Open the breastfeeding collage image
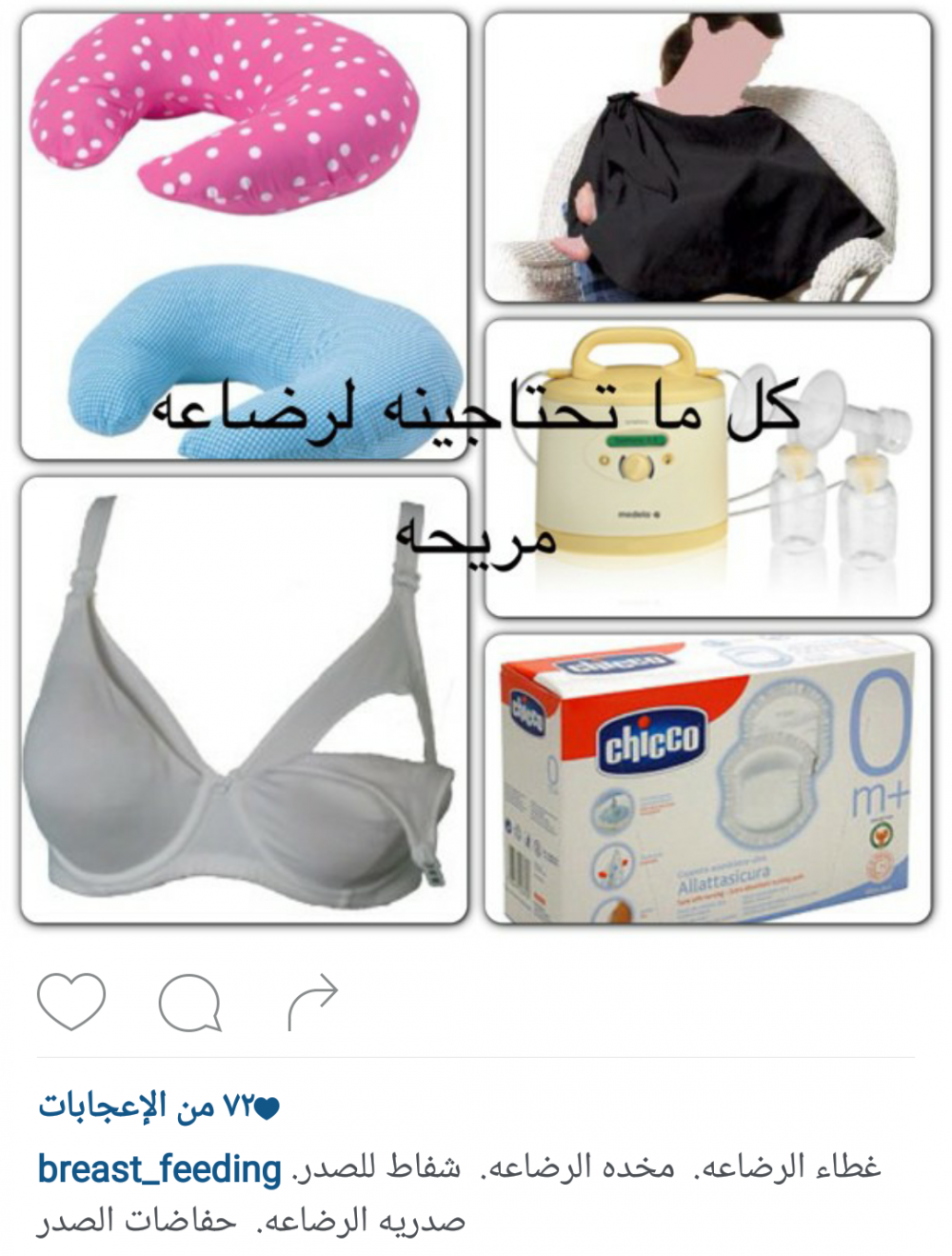 pyautogui.click(x=476, y=467)
